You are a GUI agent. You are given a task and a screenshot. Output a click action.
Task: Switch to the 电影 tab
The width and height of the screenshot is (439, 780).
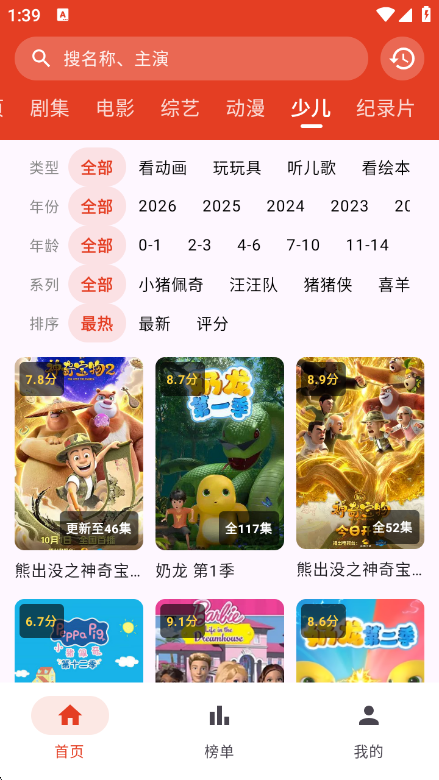coord(115,108)
